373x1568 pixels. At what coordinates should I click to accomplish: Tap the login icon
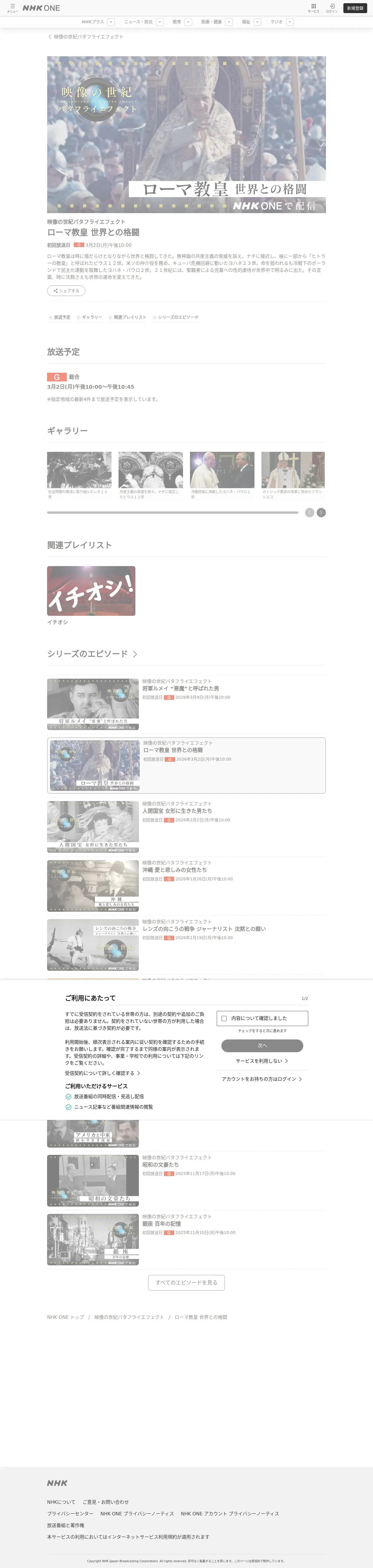[332, 8]
